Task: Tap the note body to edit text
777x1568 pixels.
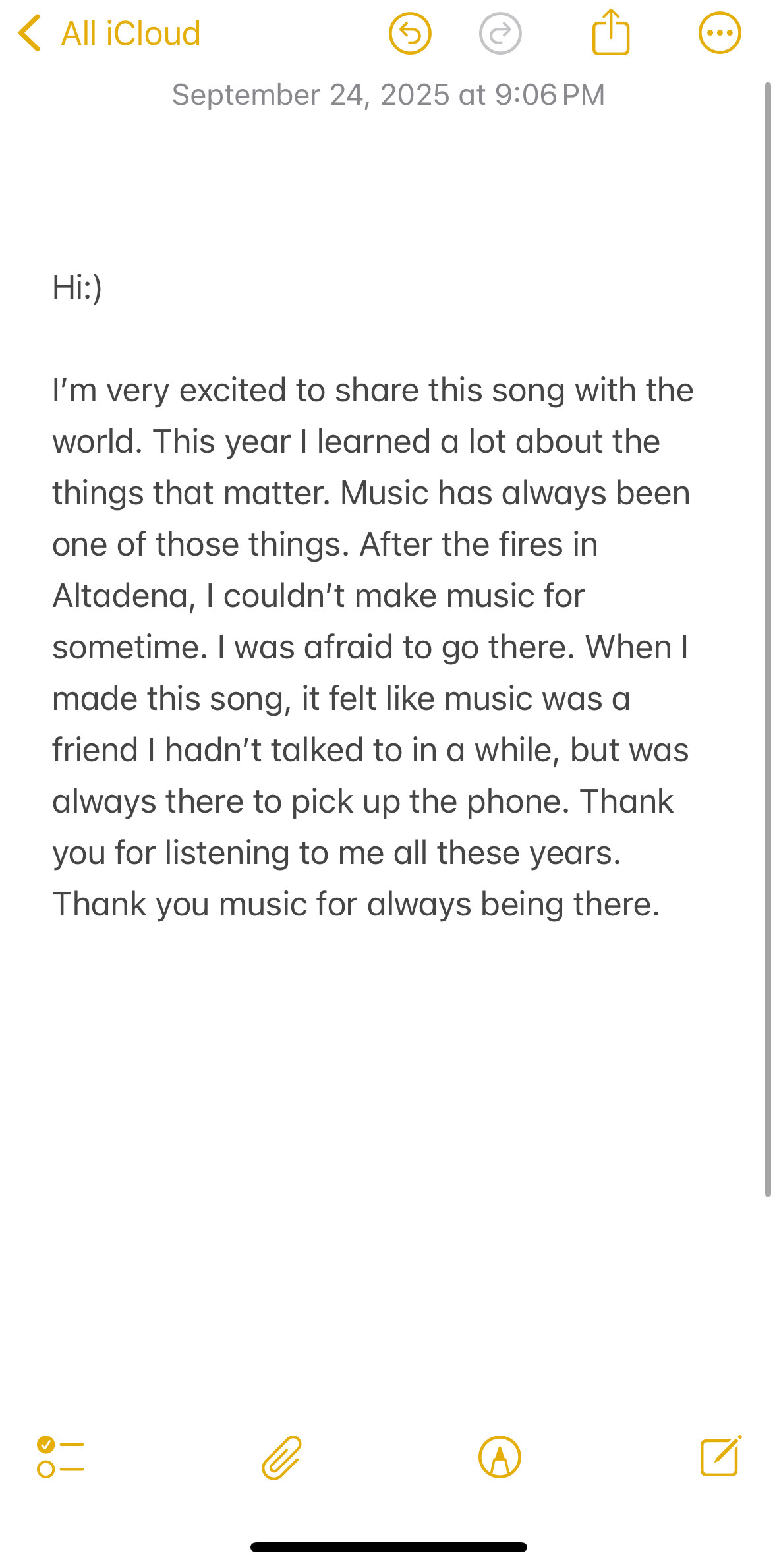Action: 369,646
